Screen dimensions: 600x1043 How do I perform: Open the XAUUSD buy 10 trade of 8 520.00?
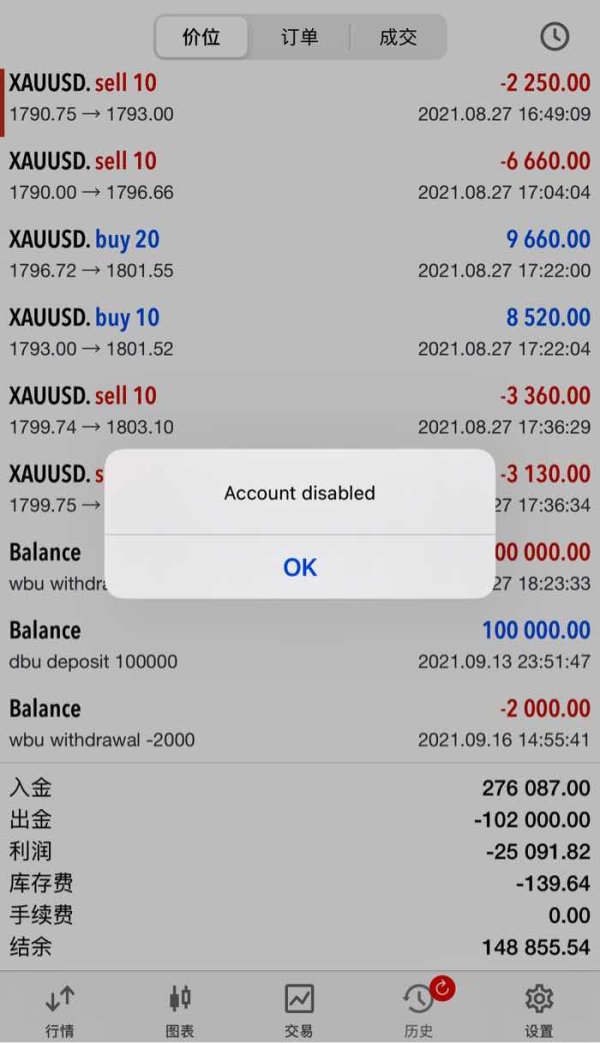300,333
